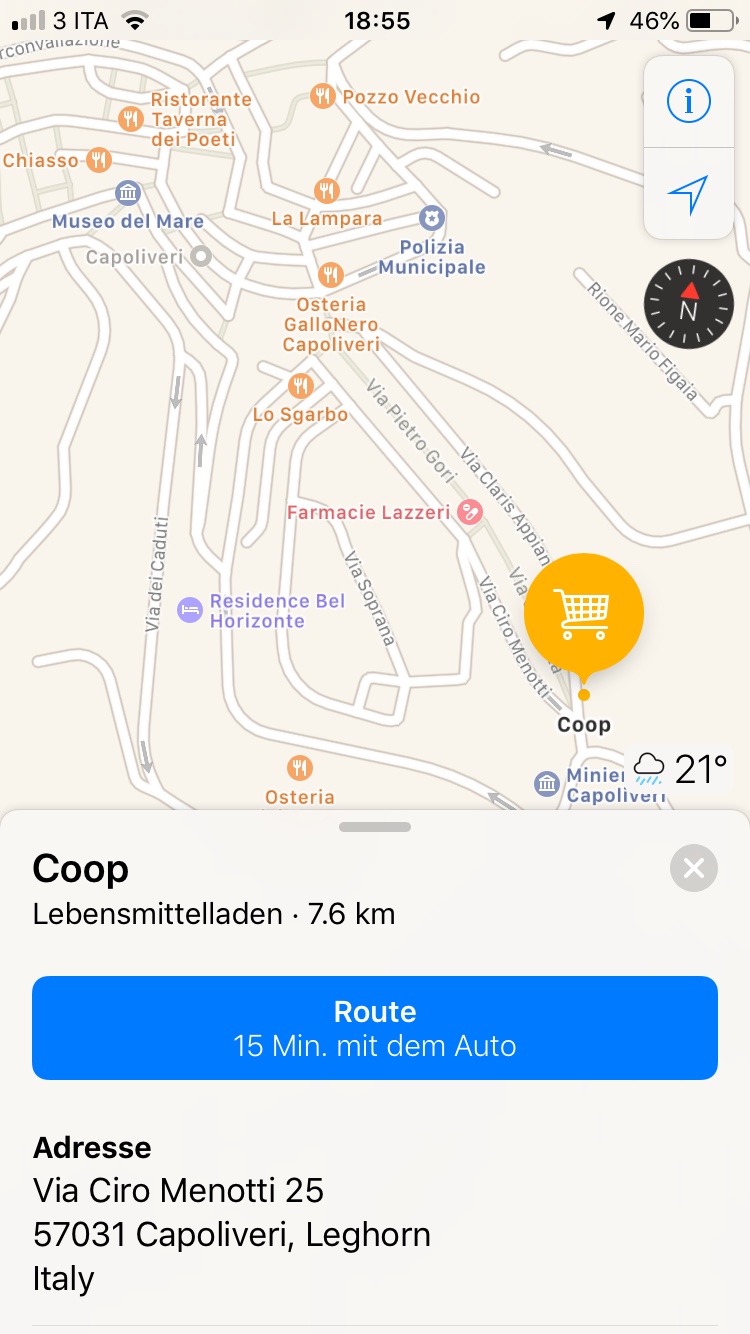The width and height of the screenshot is (750, 1334).
Task: Open Museo del Mare marker
Action: [x=127, y=193]
